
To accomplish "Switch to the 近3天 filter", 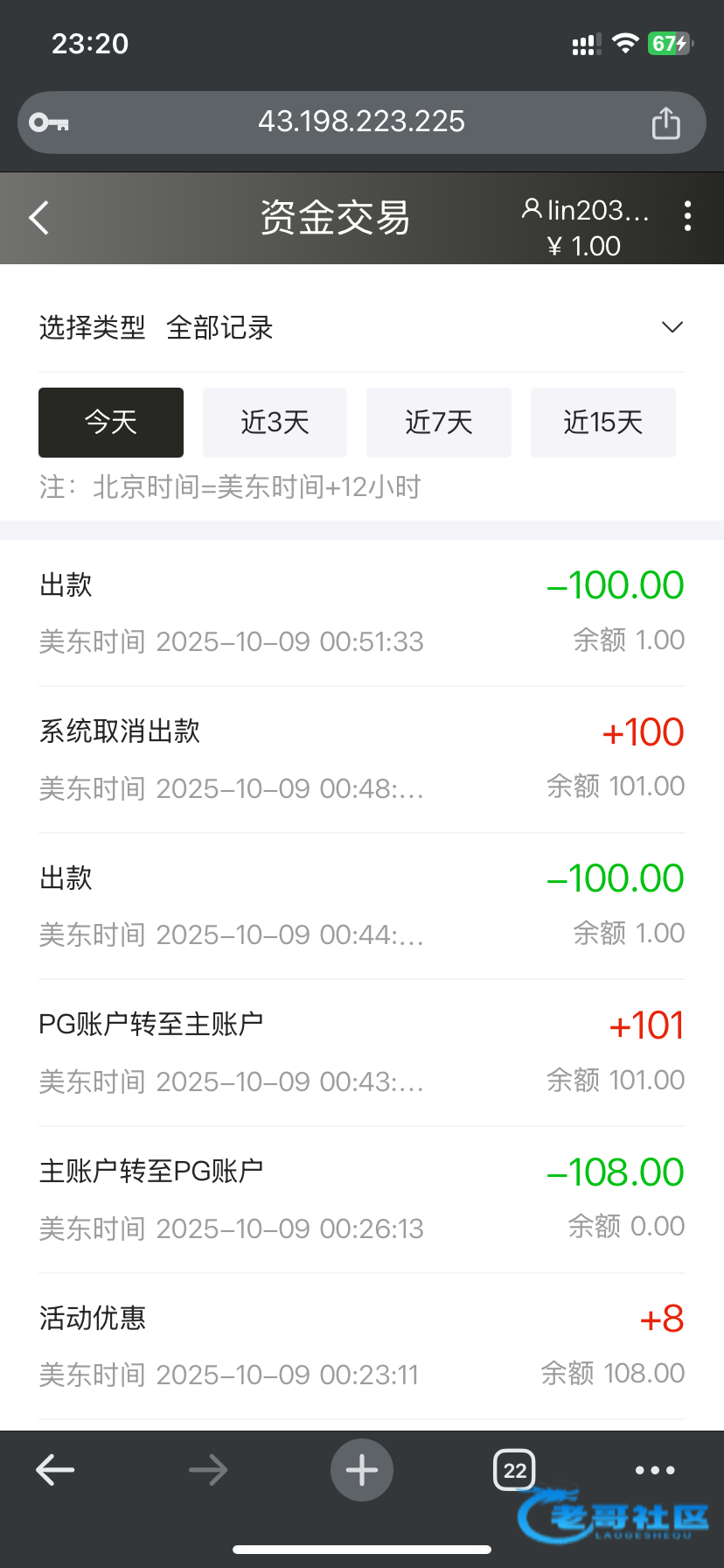I will tap(275, 423).
